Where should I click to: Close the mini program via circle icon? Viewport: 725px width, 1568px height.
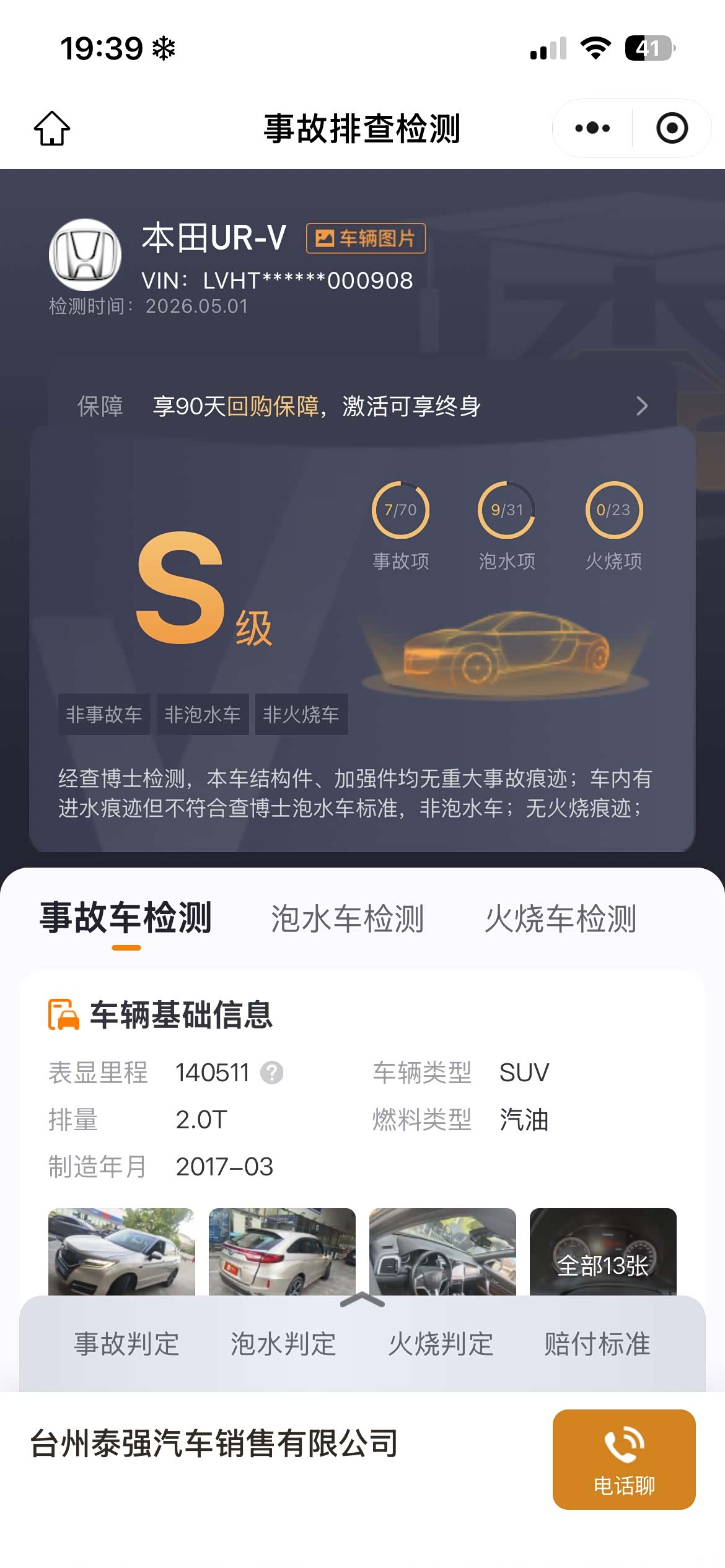pos(672,128)
